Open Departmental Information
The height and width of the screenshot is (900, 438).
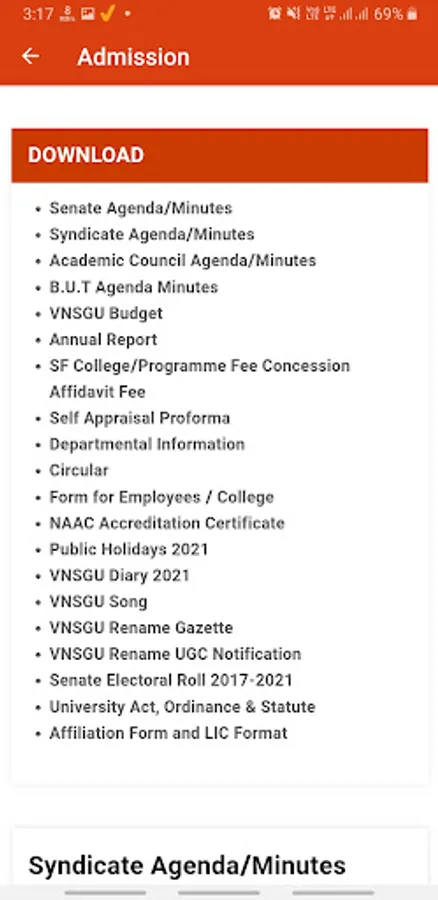point(147,444)
